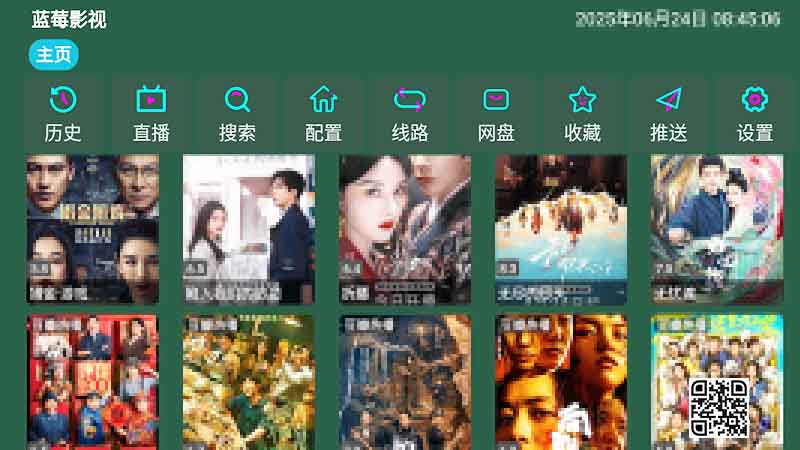Viewport: 800px width, 450px height.
Task: Open 配置 source configuration
Action: pyautogui.click(x=323, y=114)
